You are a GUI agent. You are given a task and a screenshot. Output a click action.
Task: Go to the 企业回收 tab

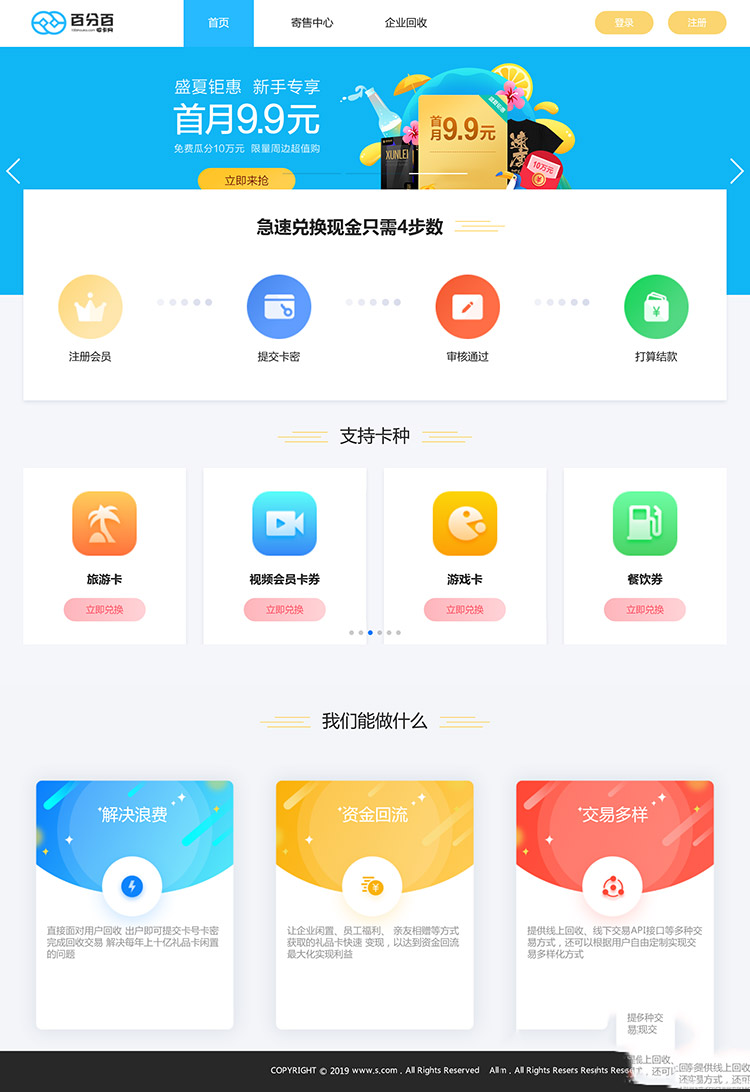[406, 23]
